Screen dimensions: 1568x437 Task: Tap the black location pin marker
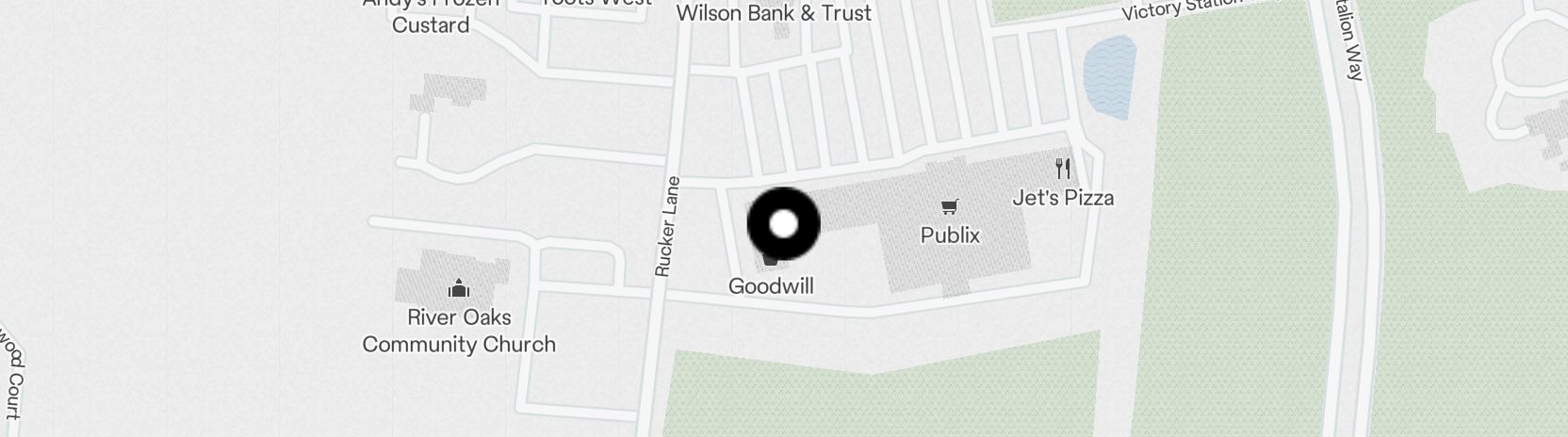click(783, 224)
